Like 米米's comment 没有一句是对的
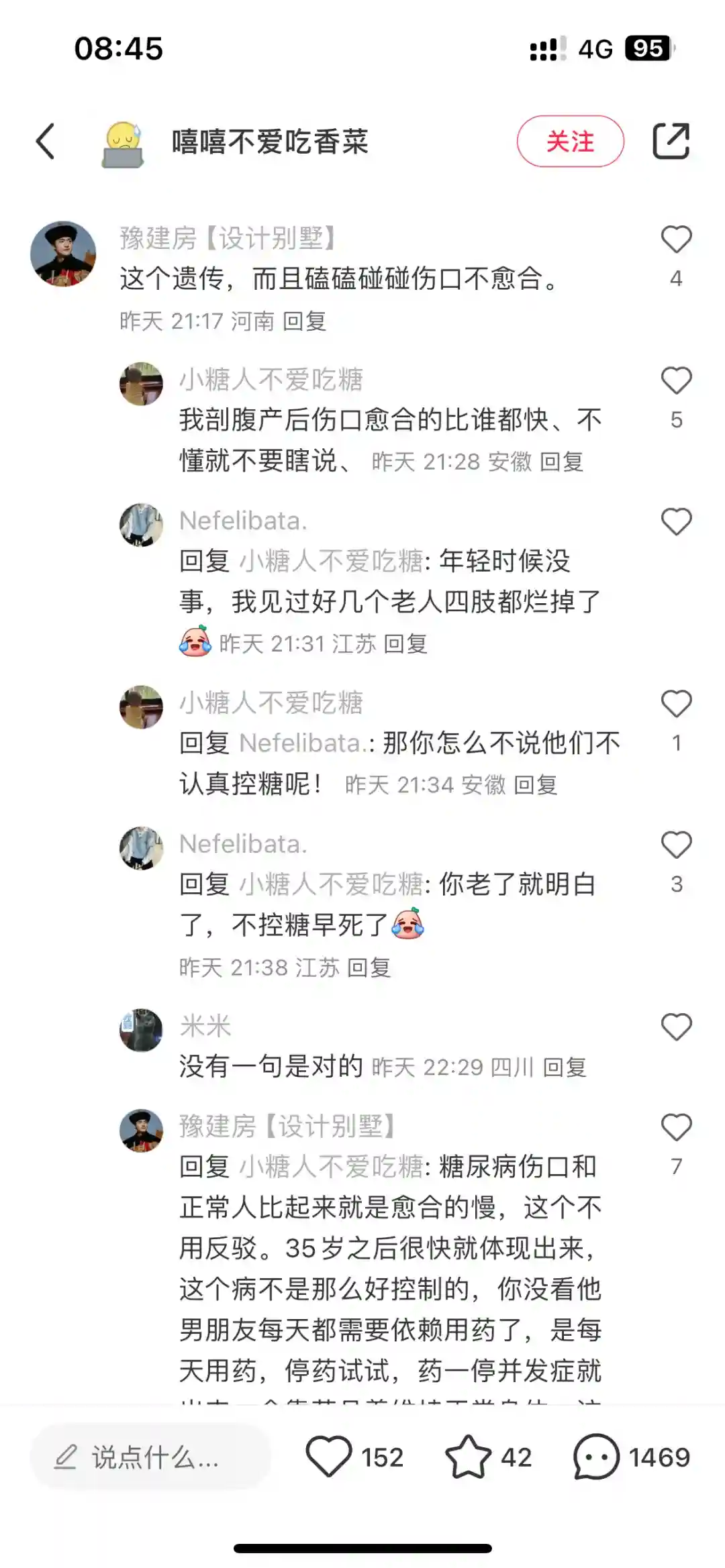 (675, 1027)
